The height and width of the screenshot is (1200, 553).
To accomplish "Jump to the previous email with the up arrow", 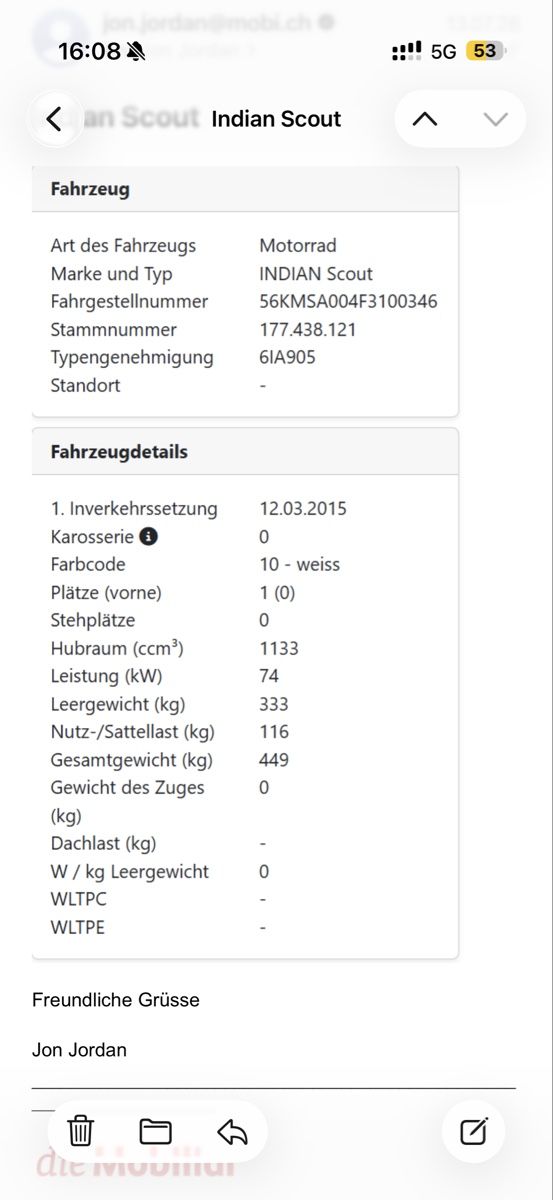I will 425,120.
